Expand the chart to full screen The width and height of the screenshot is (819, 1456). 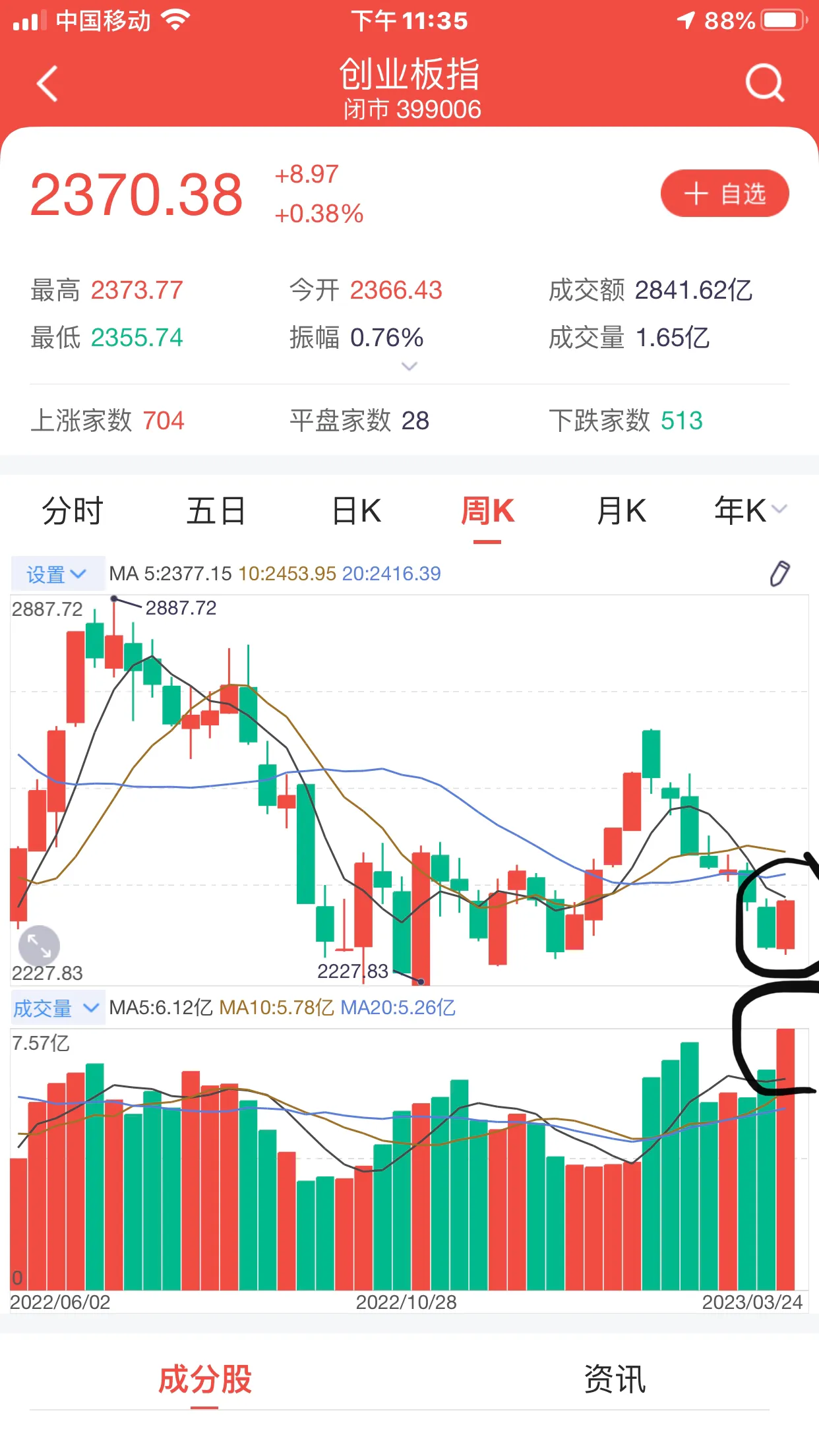[x=39, y=946]
